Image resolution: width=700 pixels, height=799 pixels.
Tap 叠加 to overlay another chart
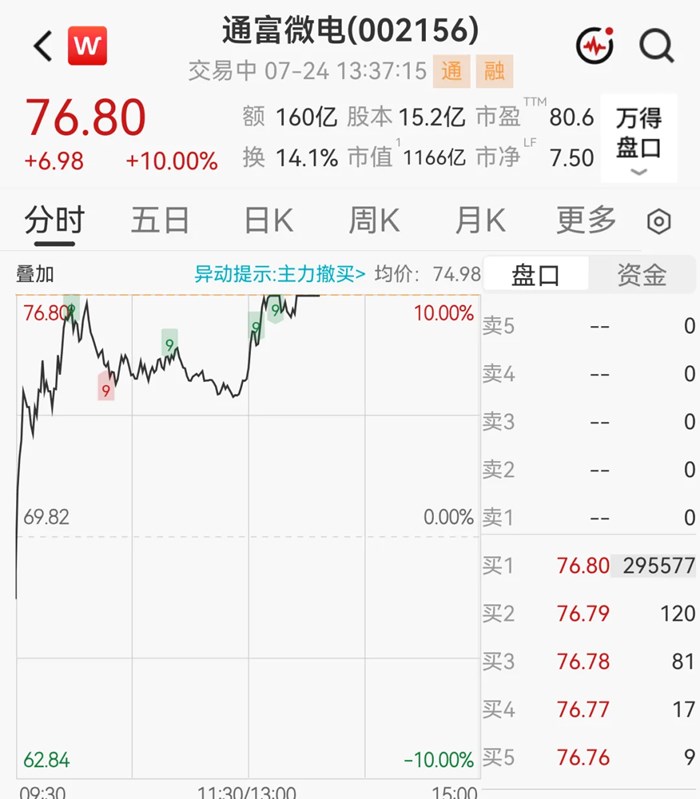[35, 274]
